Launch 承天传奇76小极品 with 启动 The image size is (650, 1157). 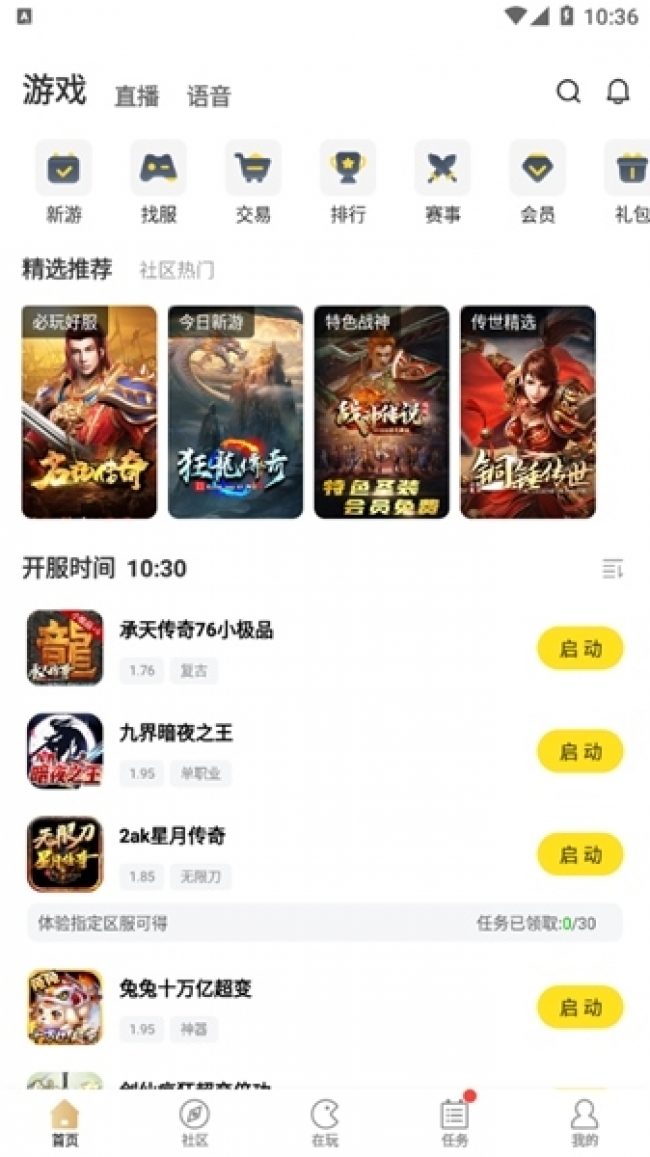pyautogui.click(x=580, y=648)
